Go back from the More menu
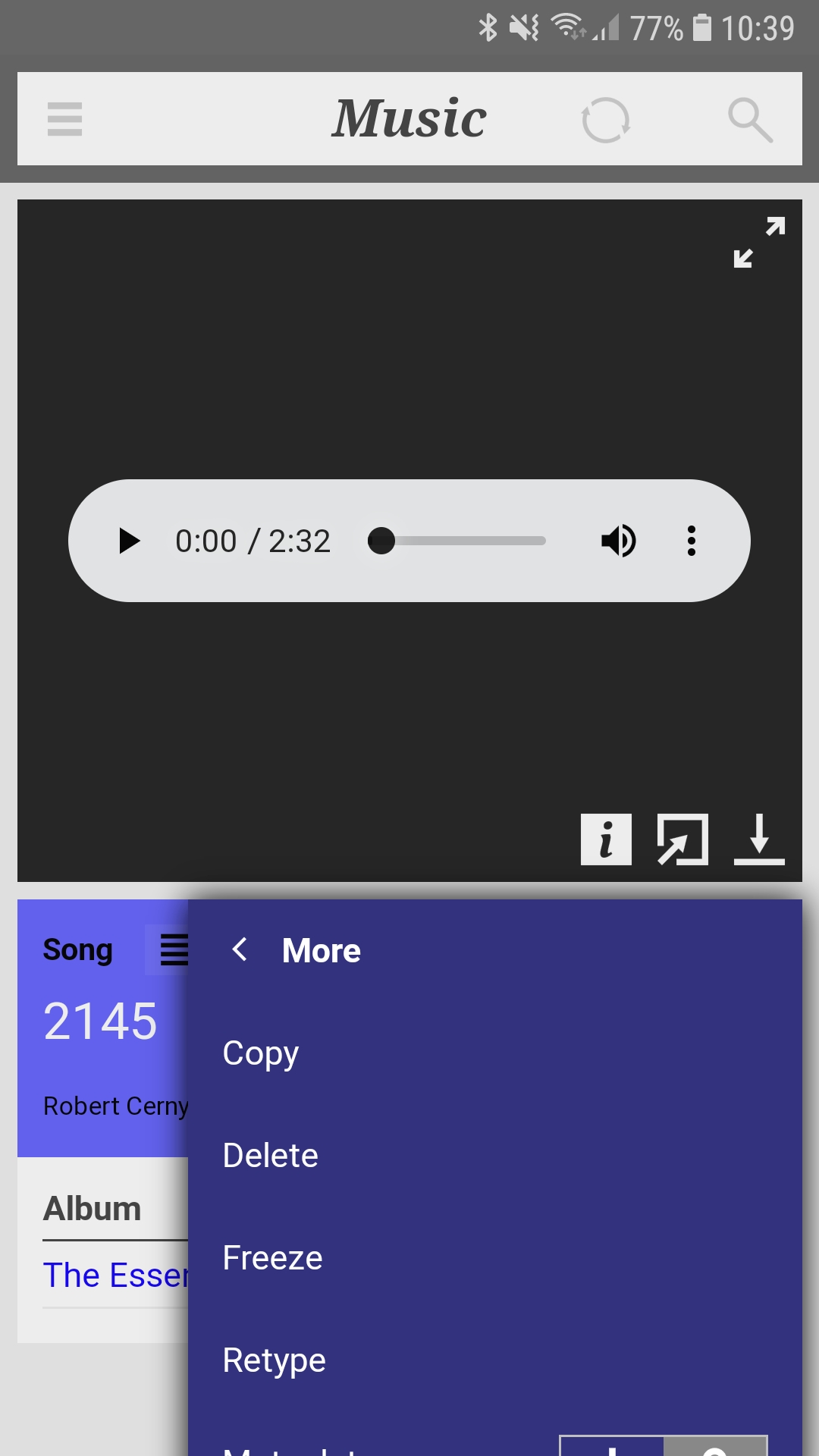 click(240, 949)
